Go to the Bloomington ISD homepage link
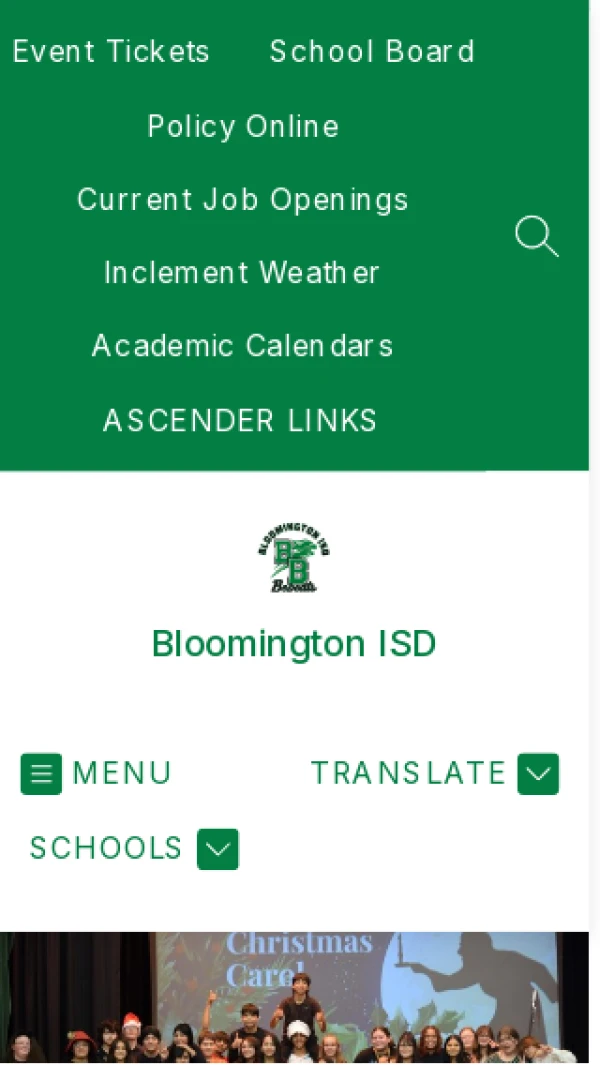 (294, 643)
